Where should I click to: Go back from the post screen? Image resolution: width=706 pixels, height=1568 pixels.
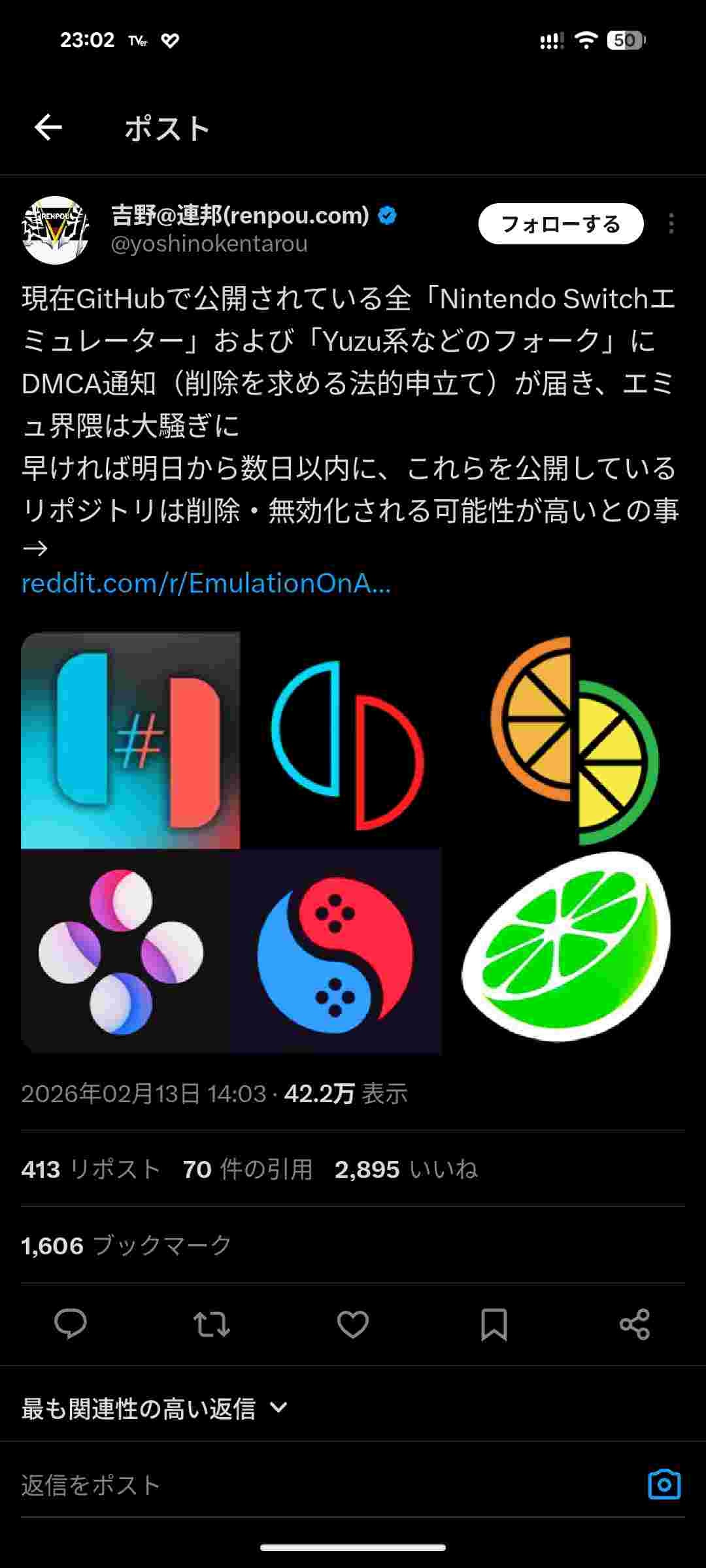(x=48, y=127)
